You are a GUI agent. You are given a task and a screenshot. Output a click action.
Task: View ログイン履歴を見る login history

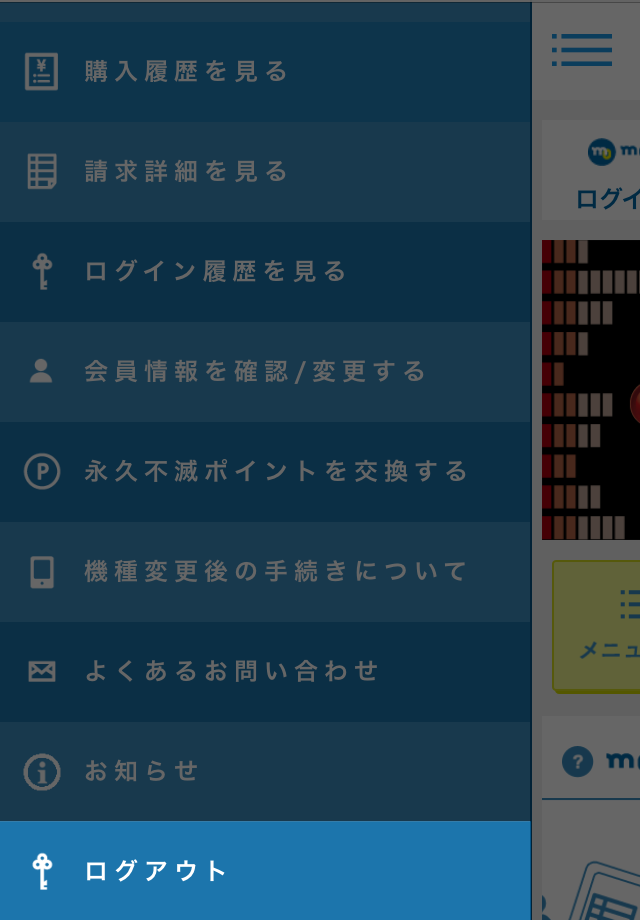215,272
